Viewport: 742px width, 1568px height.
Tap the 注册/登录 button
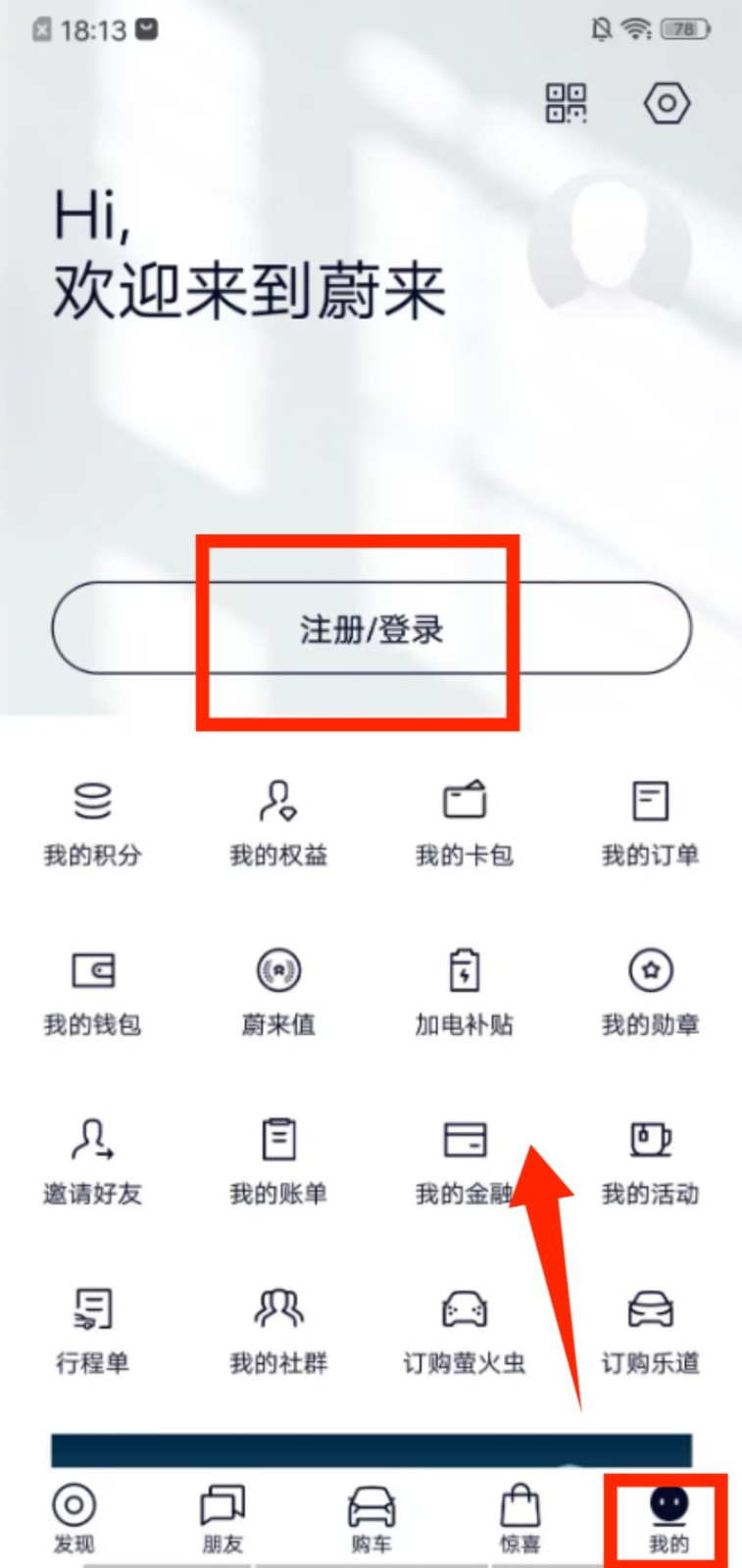click(x=371, y=628)
